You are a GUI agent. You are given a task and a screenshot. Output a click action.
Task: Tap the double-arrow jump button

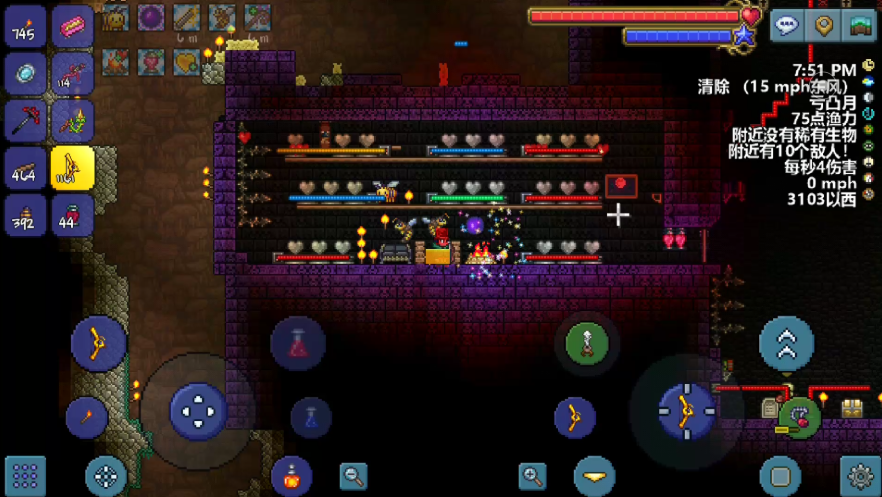[786, 344]
